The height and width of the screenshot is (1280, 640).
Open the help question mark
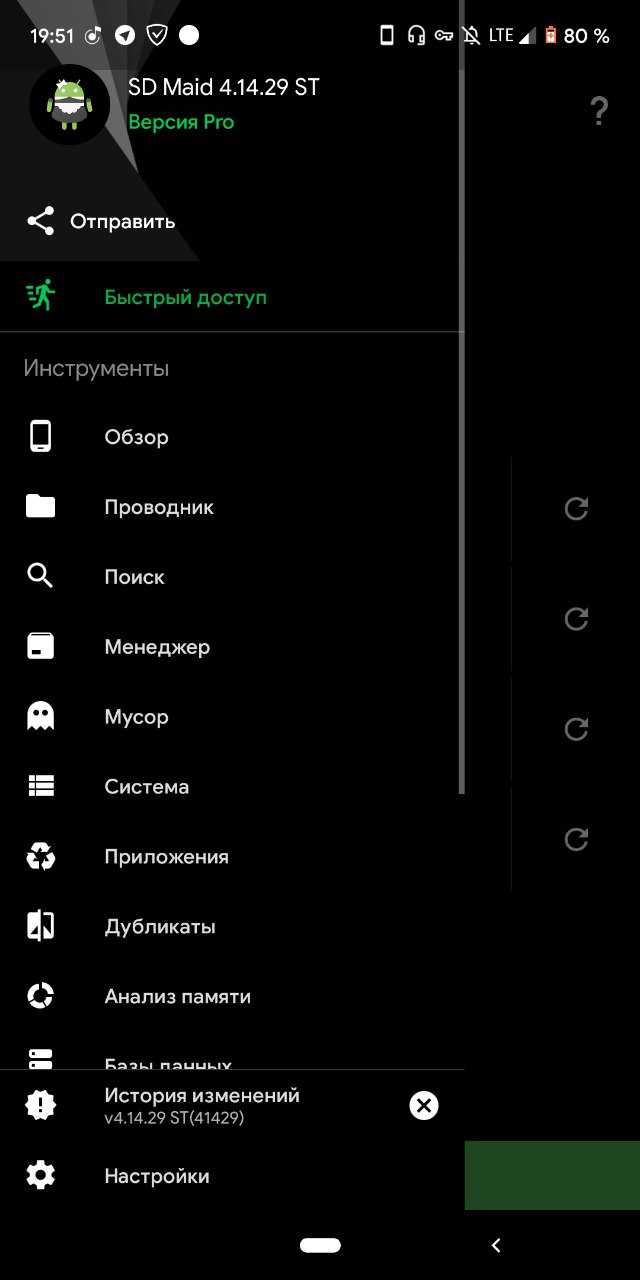598,111
